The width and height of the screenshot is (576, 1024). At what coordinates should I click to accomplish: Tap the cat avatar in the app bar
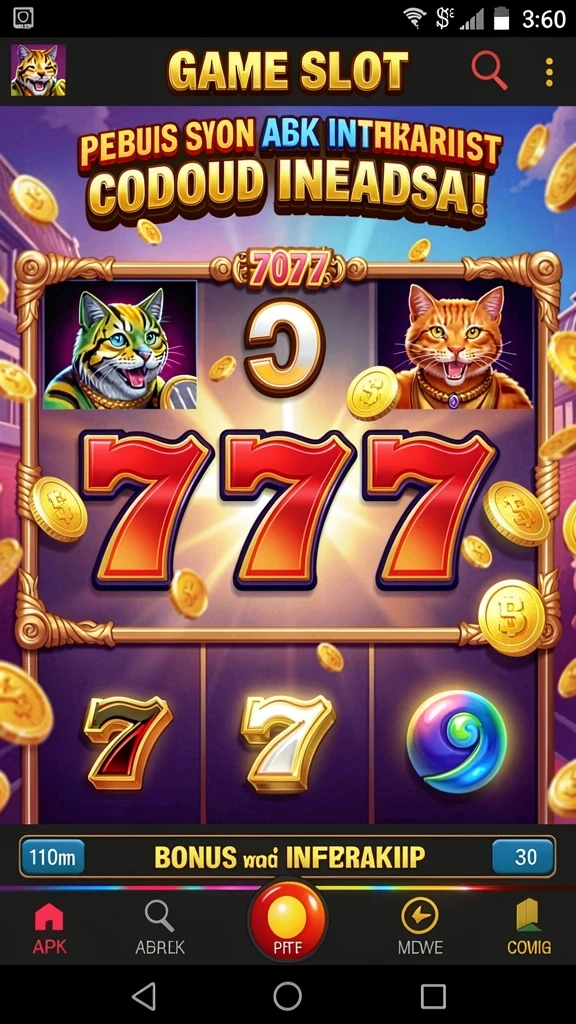point(38,71)
